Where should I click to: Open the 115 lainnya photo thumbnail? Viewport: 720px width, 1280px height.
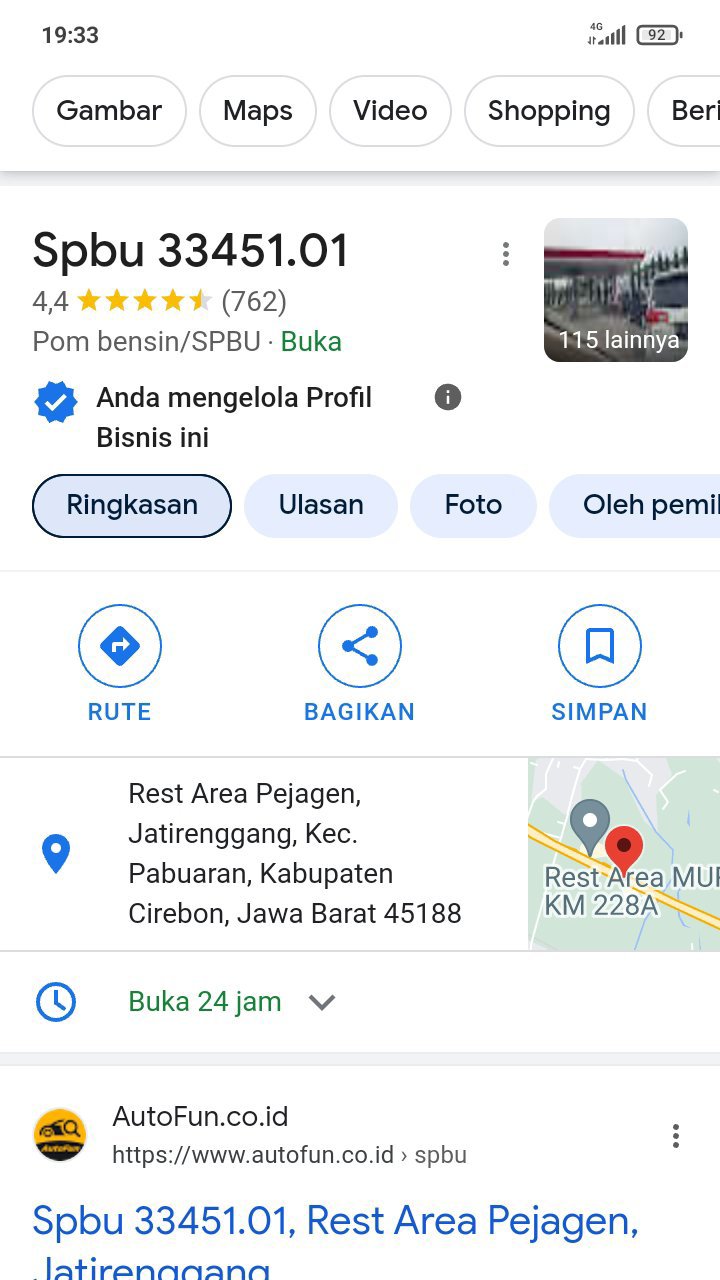coord(616,290)
